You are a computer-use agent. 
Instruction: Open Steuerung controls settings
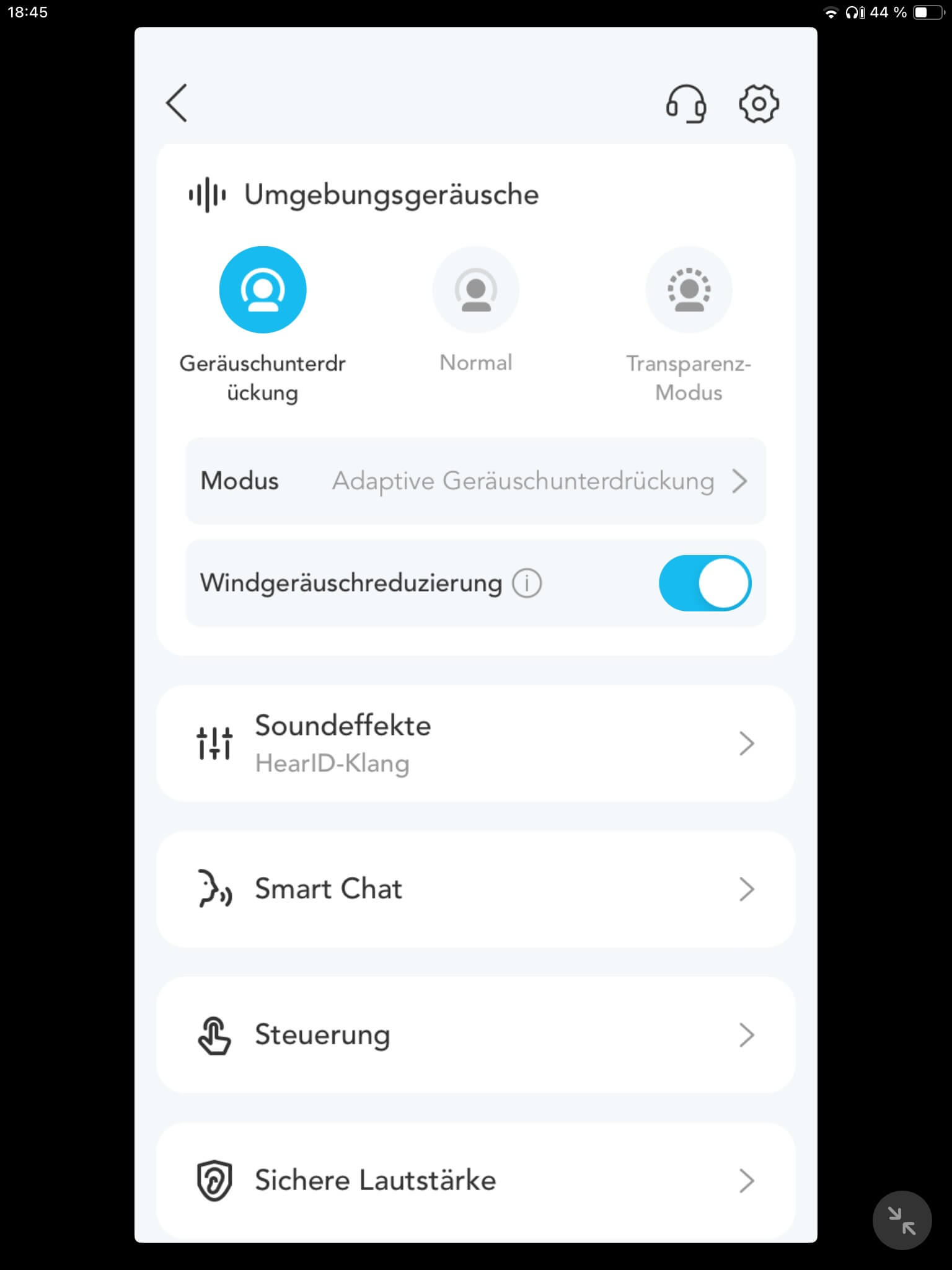(x=475, y=1034)
